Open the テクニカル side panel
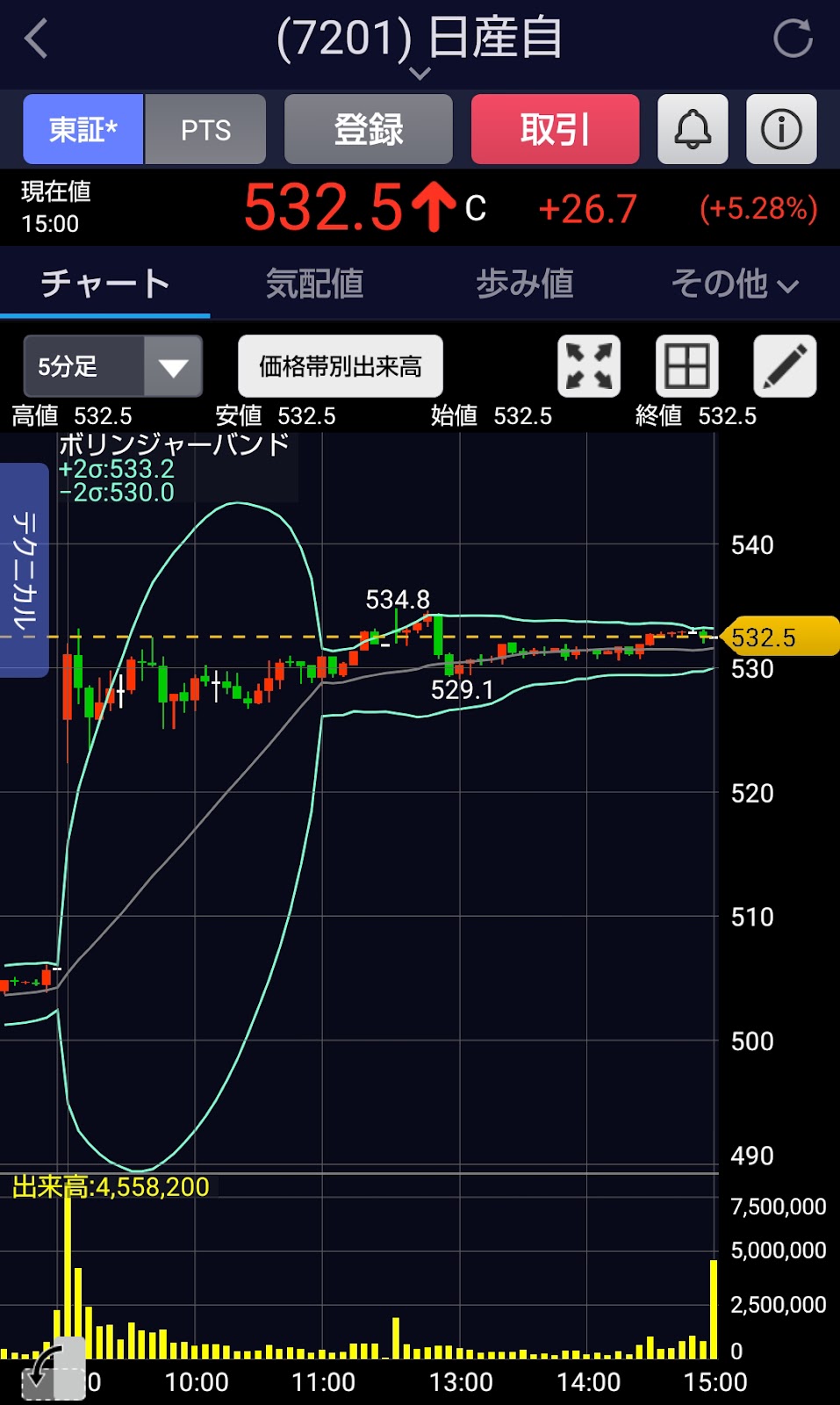This screenshot has height=1405, width=840. pos(24,571)
